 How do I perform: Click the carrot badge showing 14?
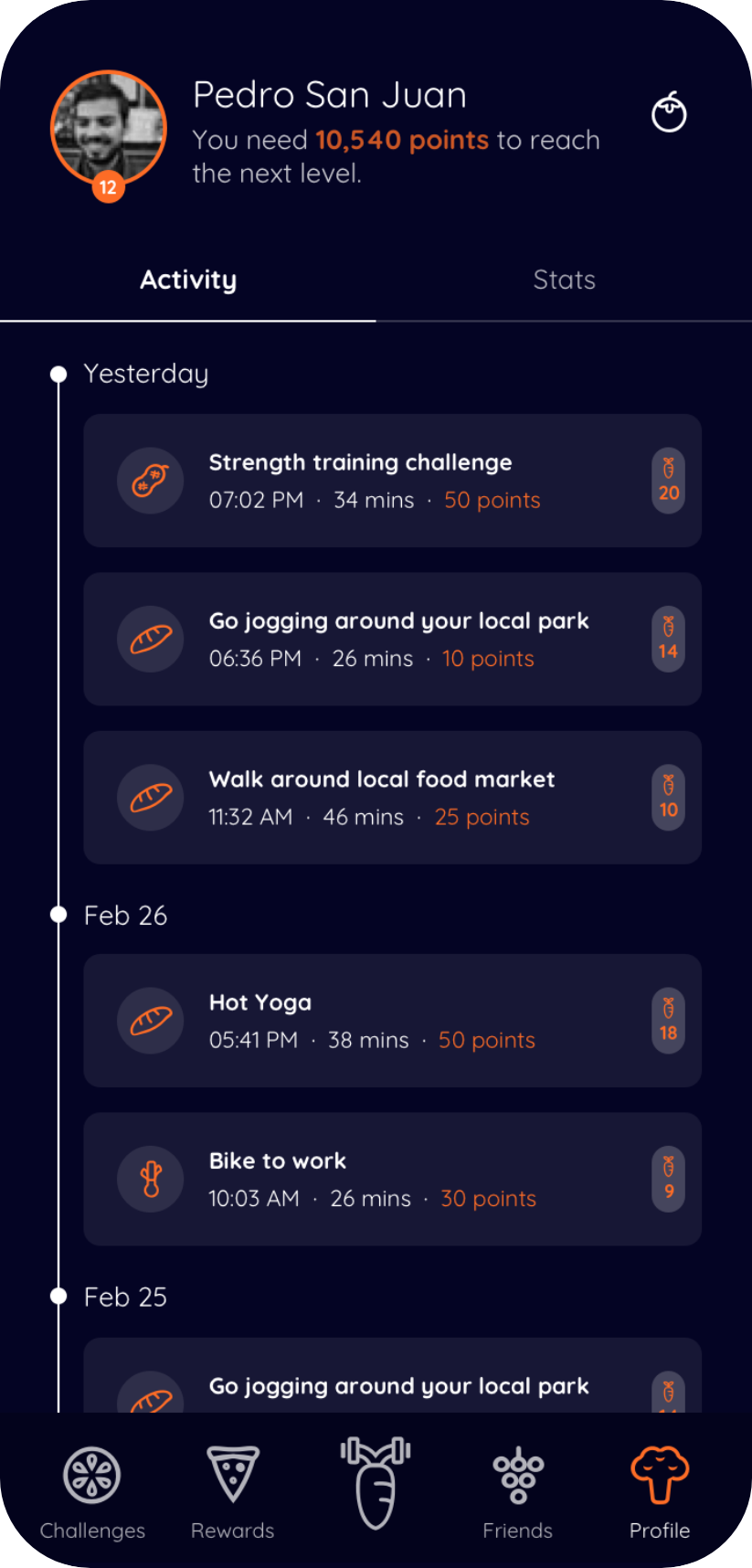pos(668,639)
